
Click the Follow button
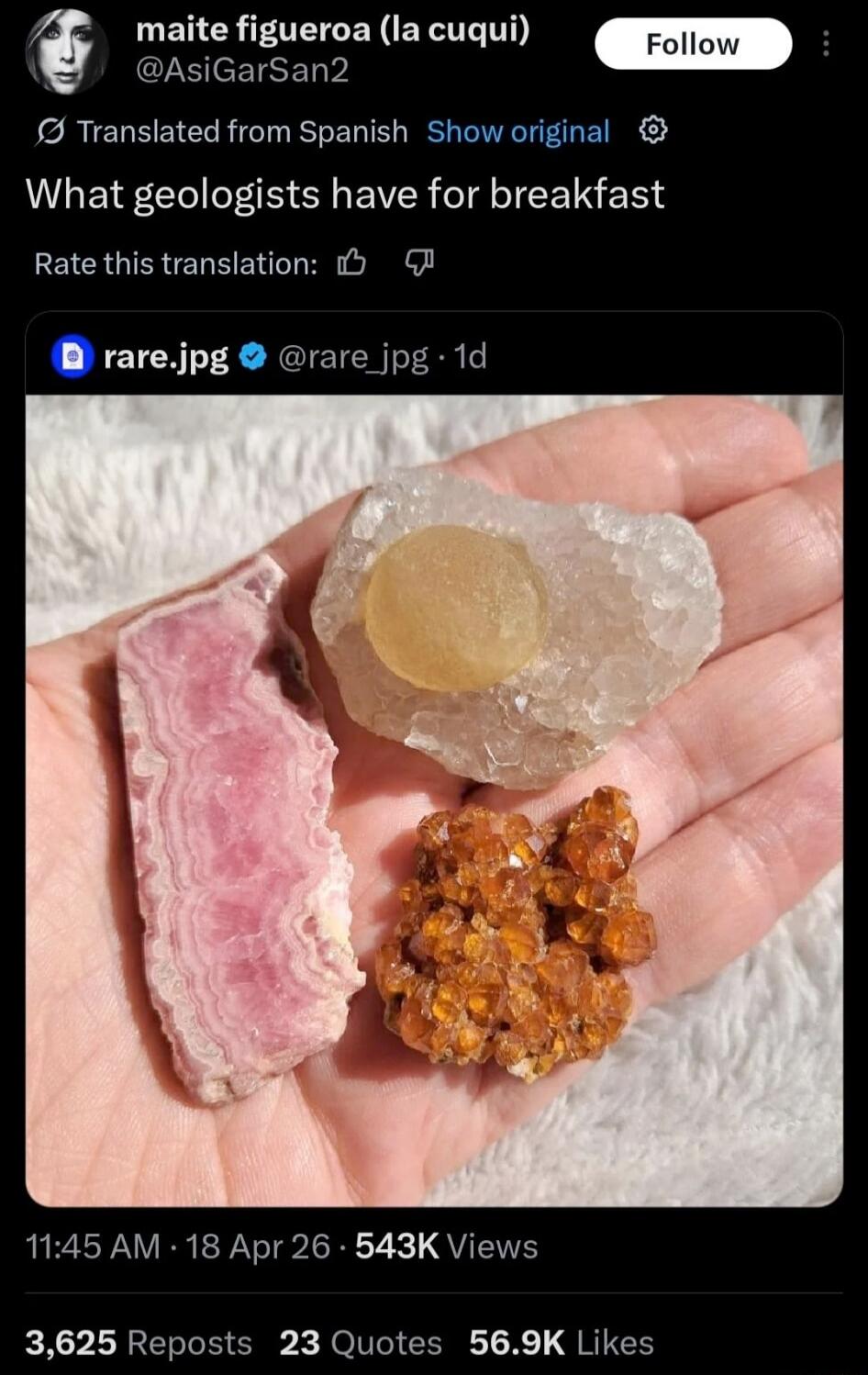(x=693, y=43)
